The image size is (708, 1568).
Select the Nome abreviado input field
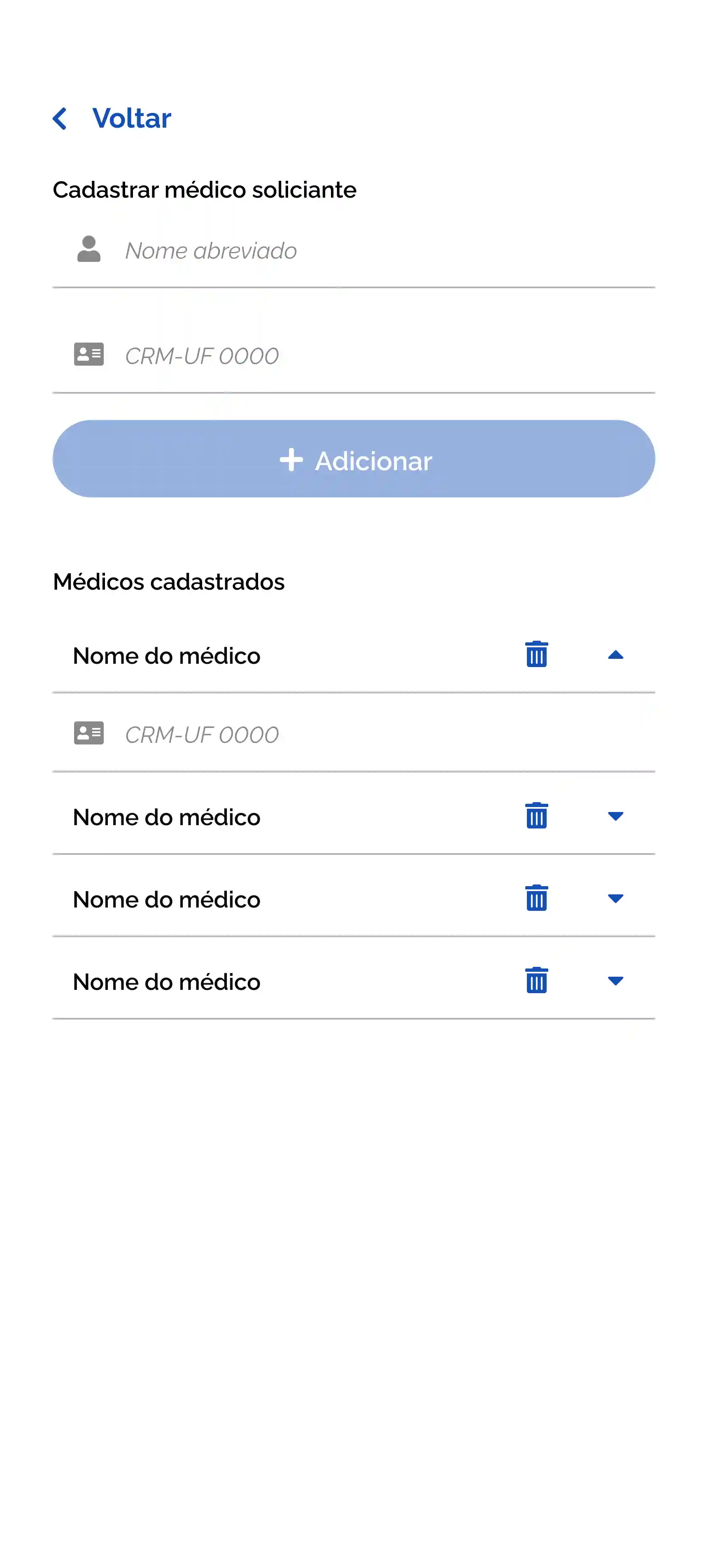304,250
